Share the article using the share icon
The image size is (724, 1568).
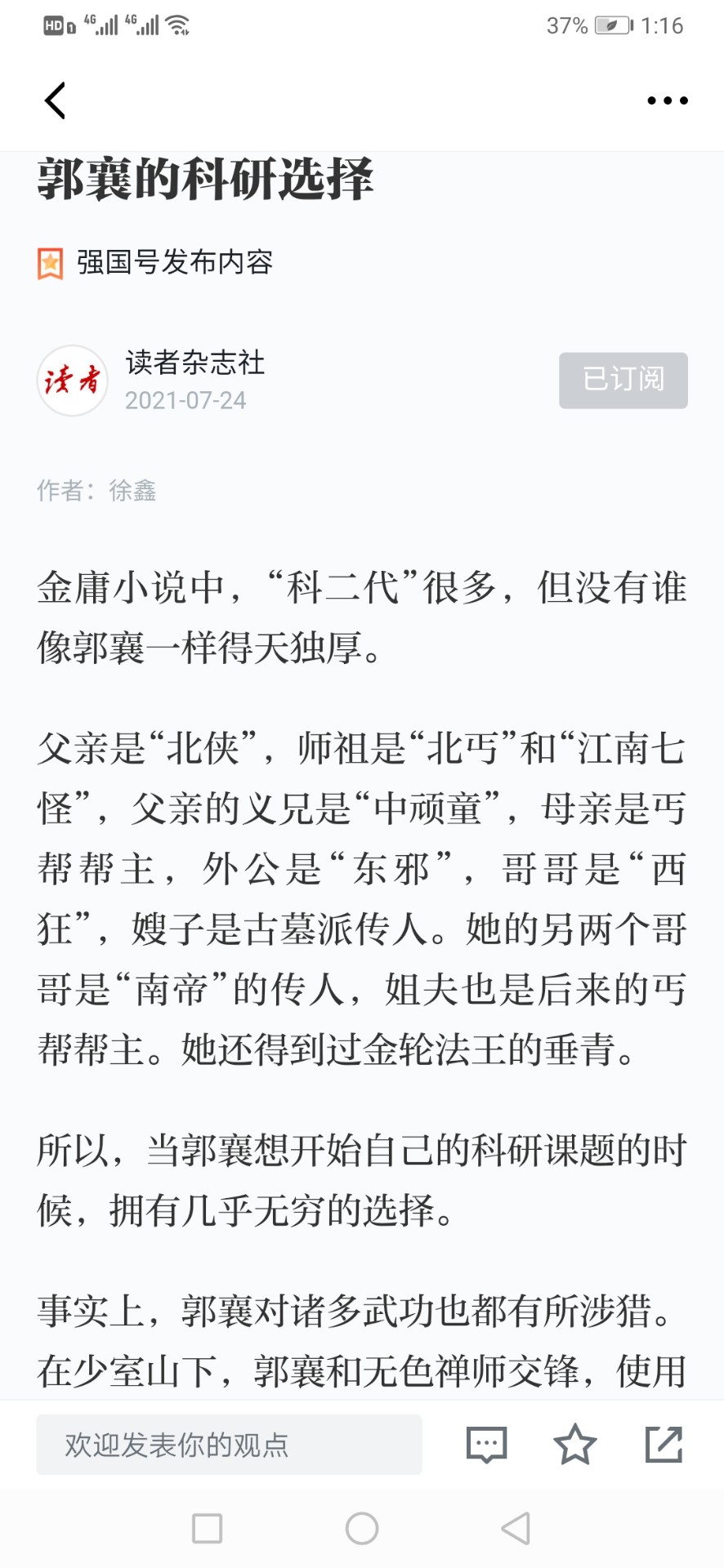tap(664, 1444)
